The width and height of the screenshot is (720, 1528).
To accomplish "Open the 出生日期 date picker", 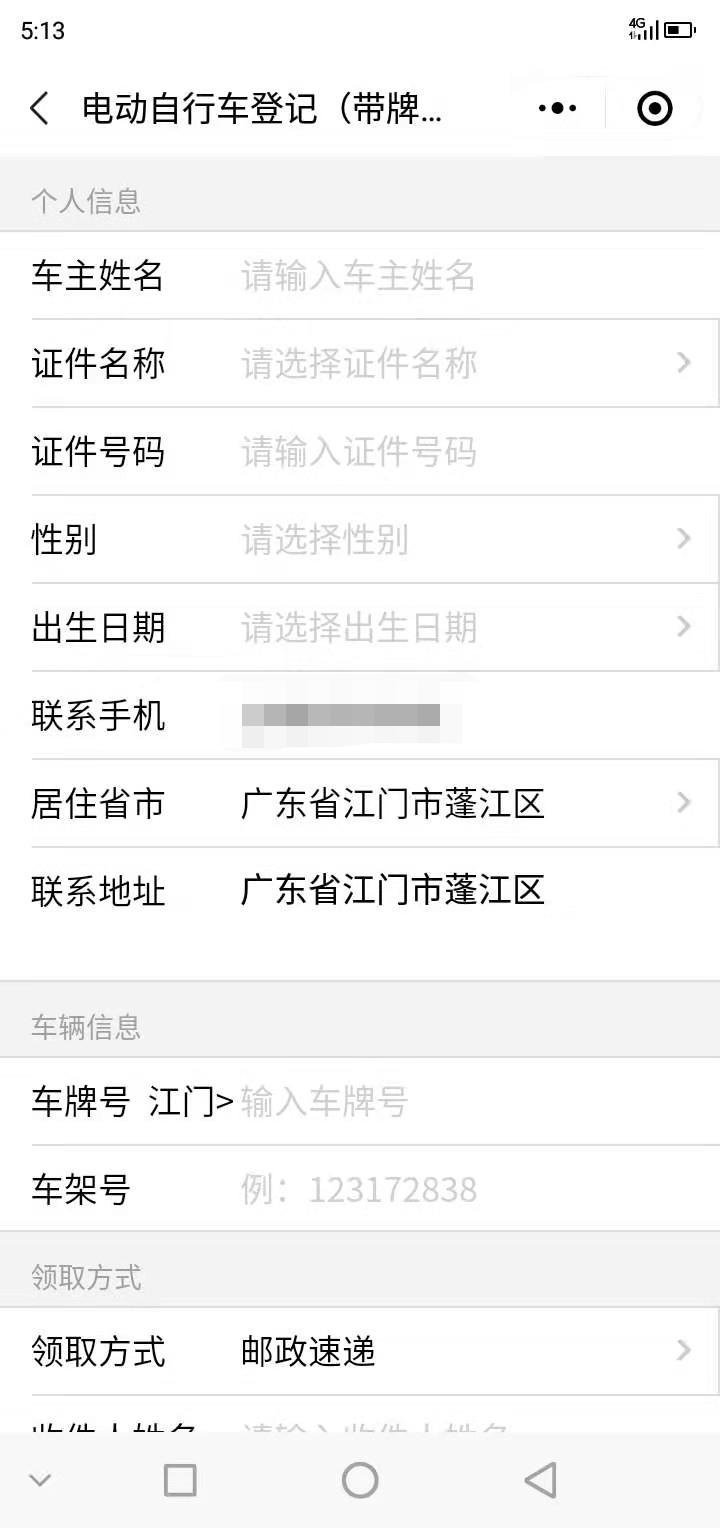I will click(x=400, y=628).
